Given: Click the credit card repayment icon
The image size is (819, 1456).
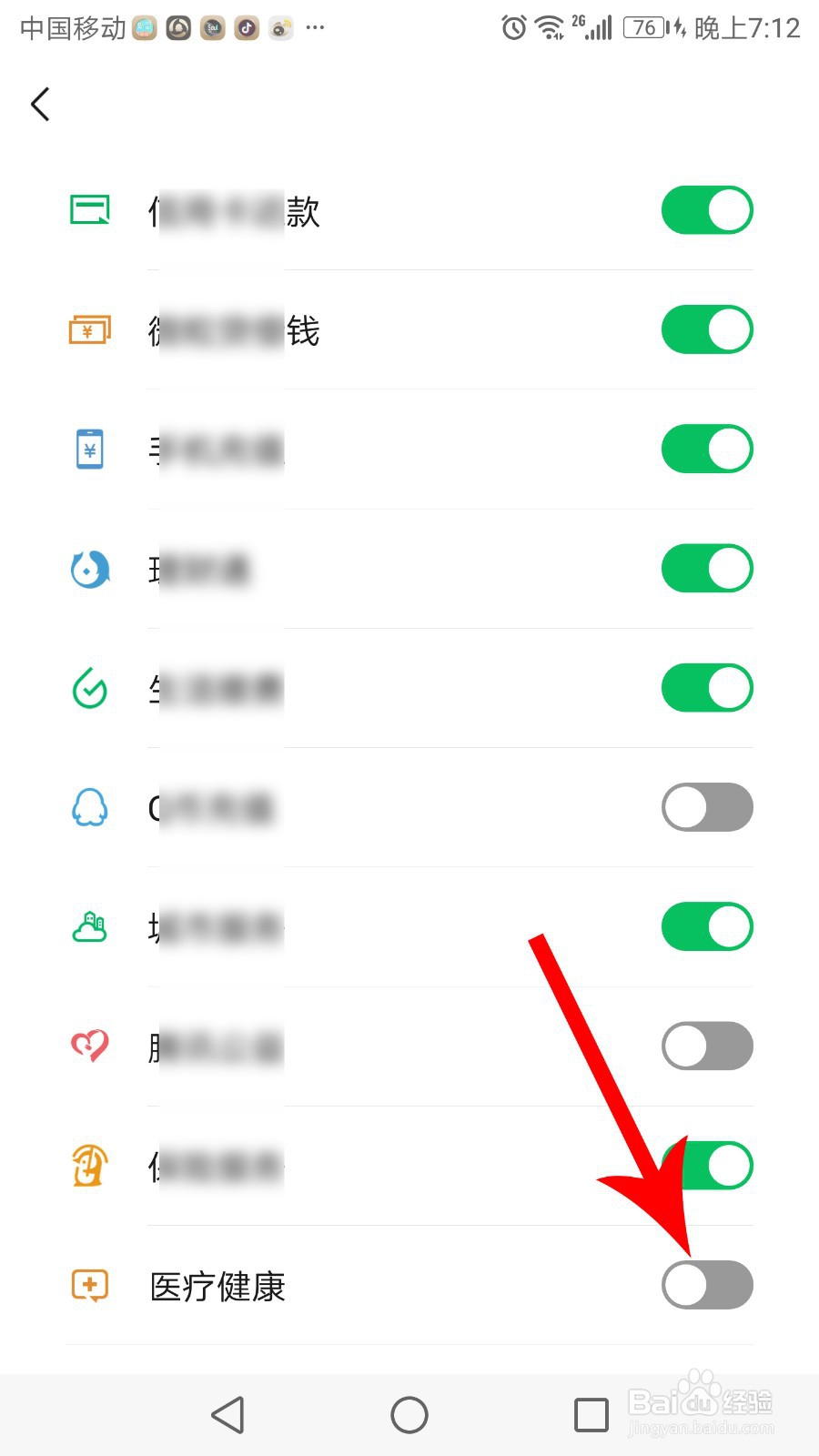Looking at the screenshot, I should tap(88, 208).
